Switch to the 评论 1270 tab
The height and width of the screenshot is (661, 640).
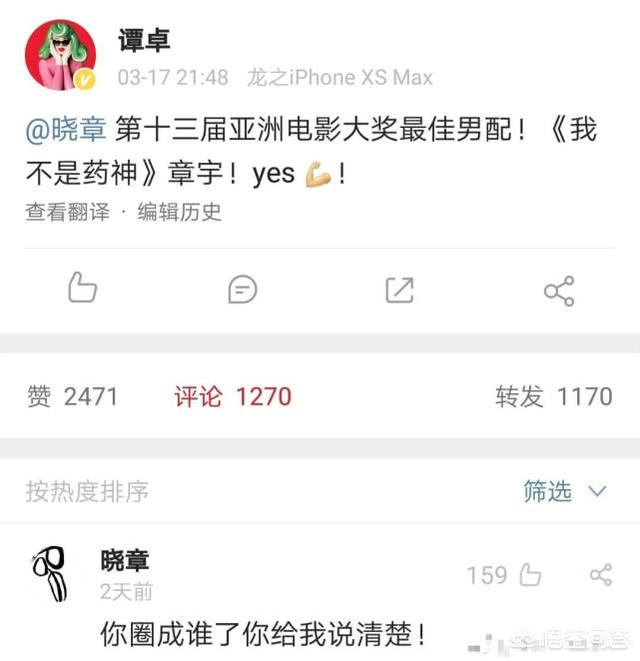click(233, 397)
